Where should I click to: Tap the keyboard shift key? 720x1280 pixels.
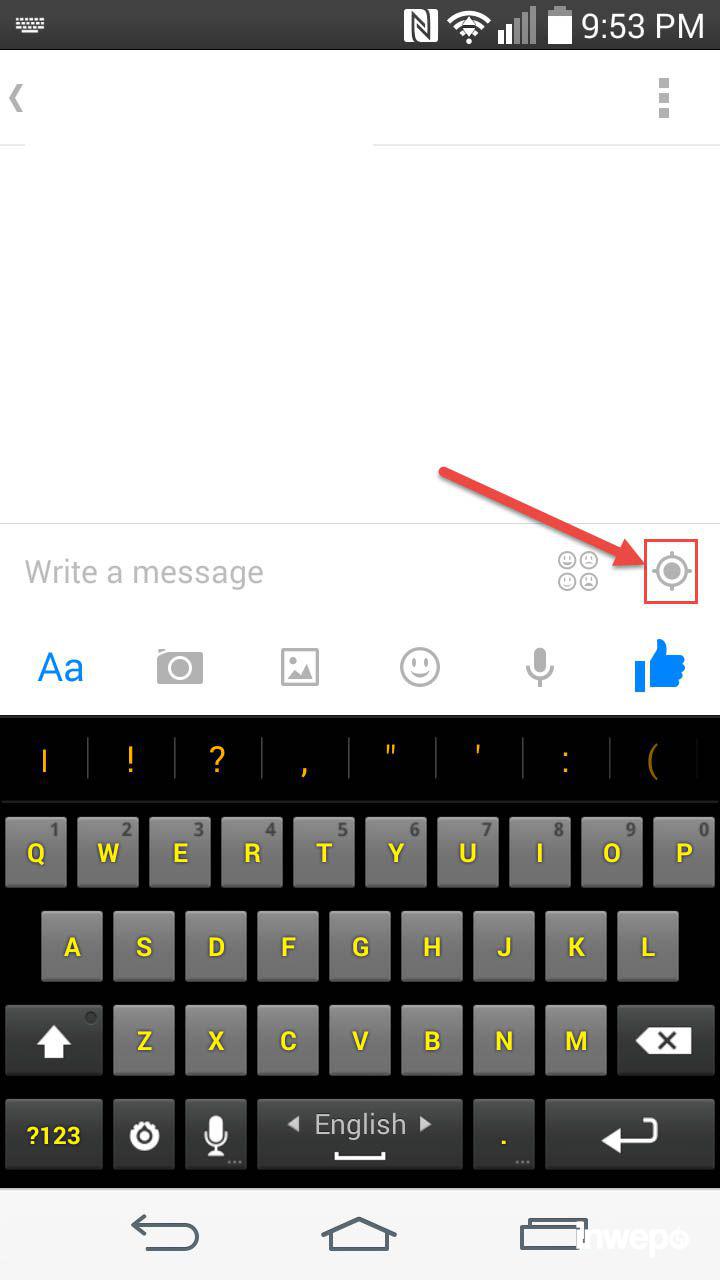[x=53, y=1041]
